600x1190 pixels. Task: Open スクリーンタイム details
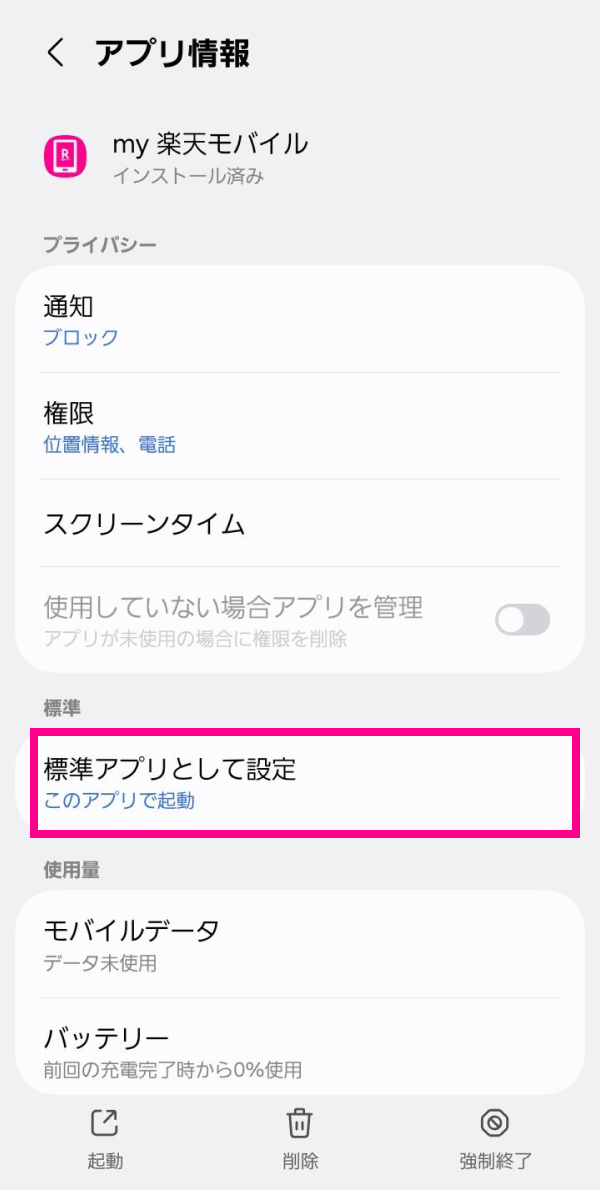300,523
